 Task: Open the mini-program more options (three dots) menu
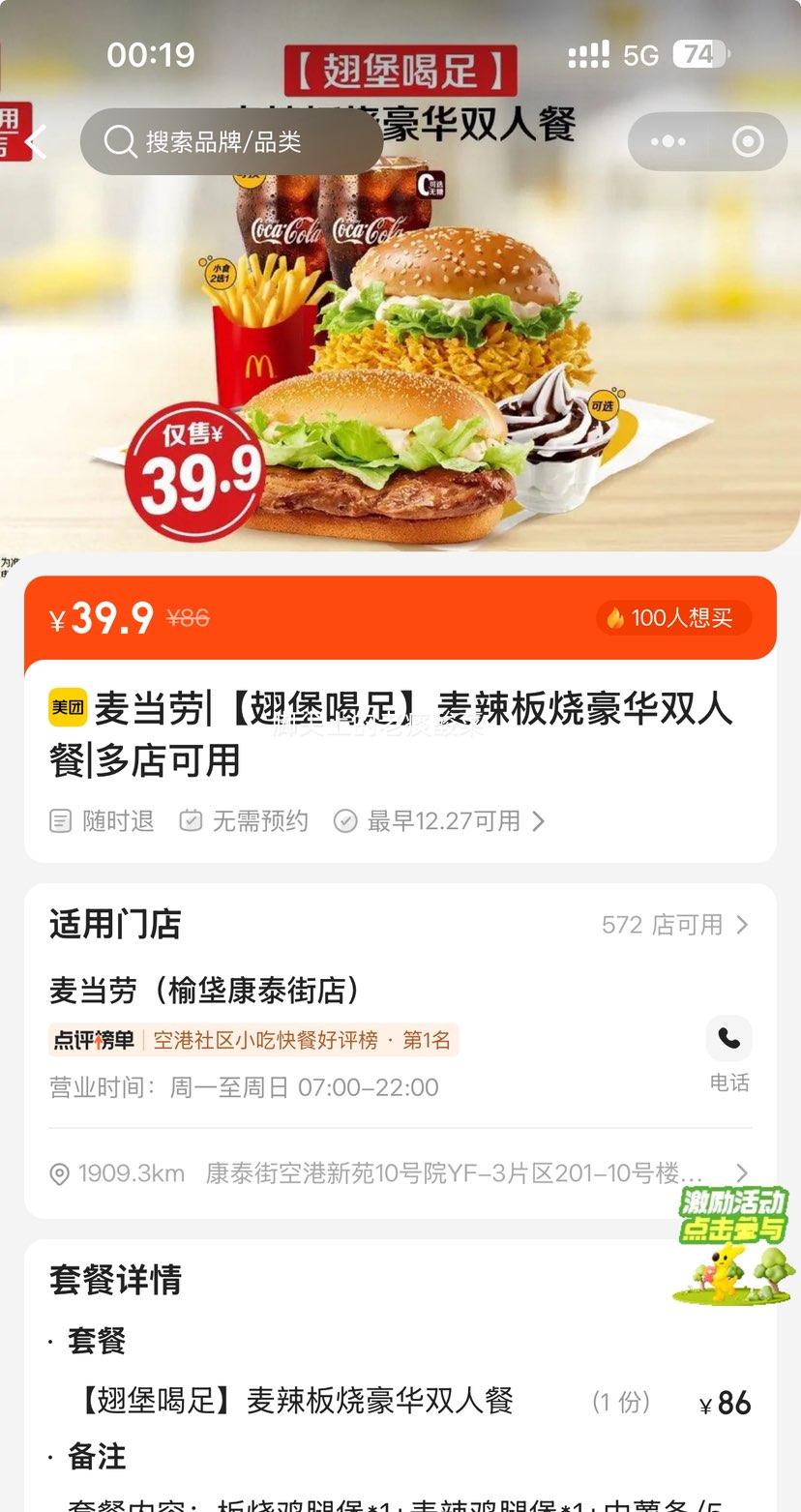point(667,141)
